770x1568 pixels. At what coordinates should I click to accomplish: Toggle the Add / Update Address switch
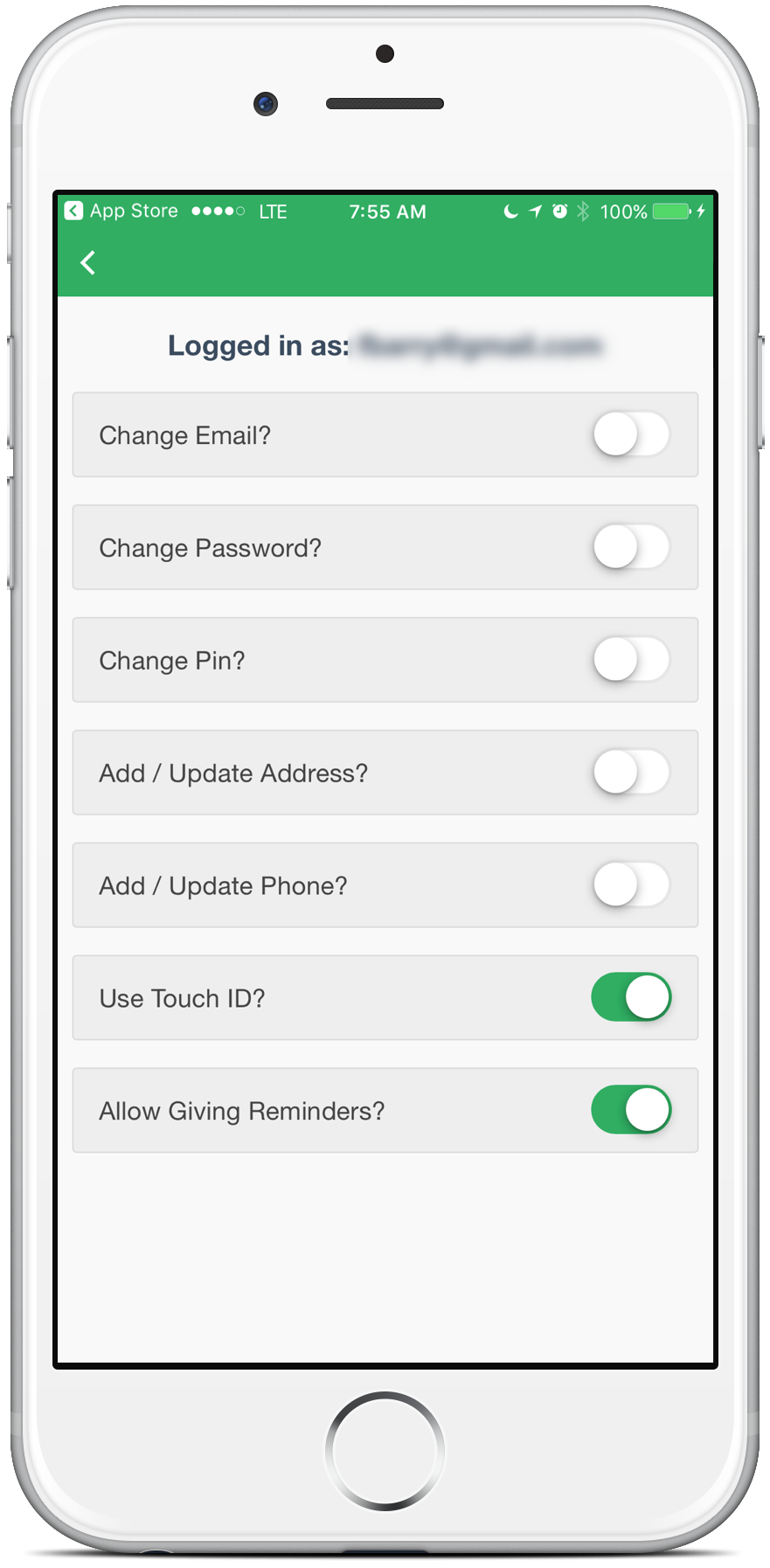click(631, 773)
